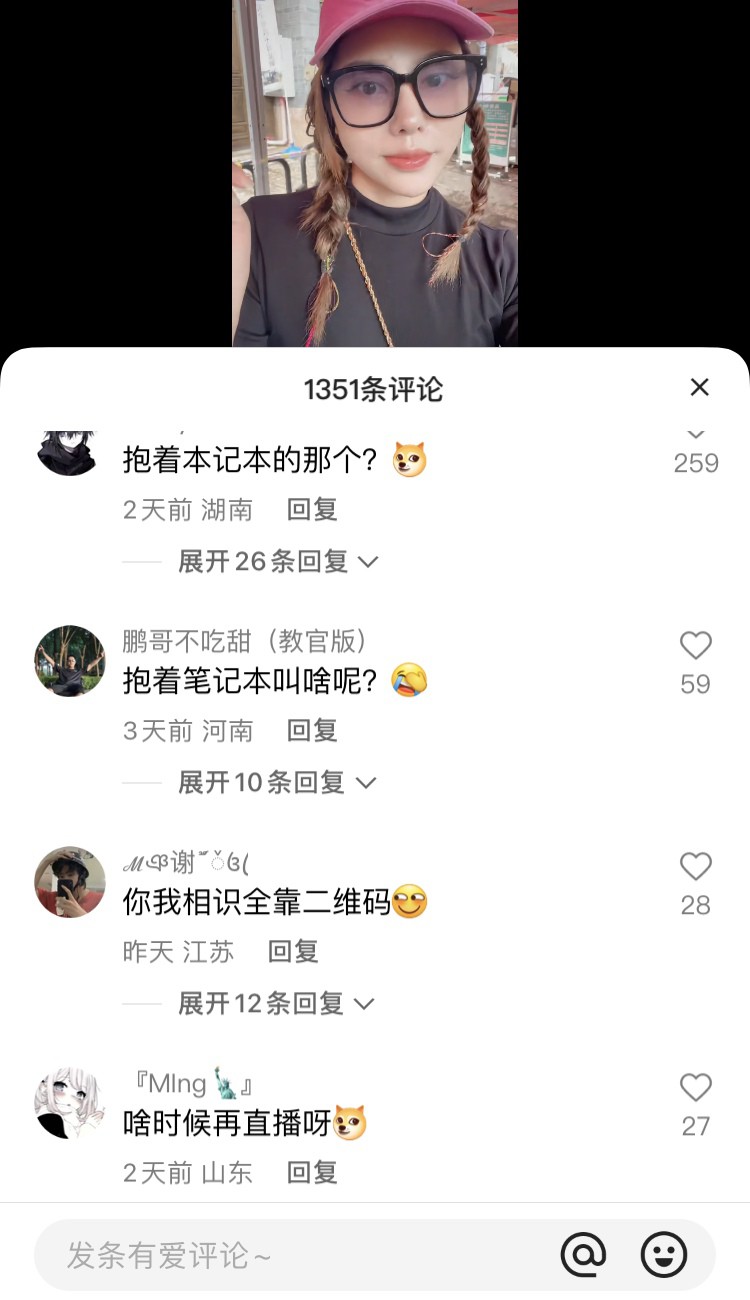The image size is (750, 1300).
Task: Open 『MIng』's profile avatar
Action: 70,1103
